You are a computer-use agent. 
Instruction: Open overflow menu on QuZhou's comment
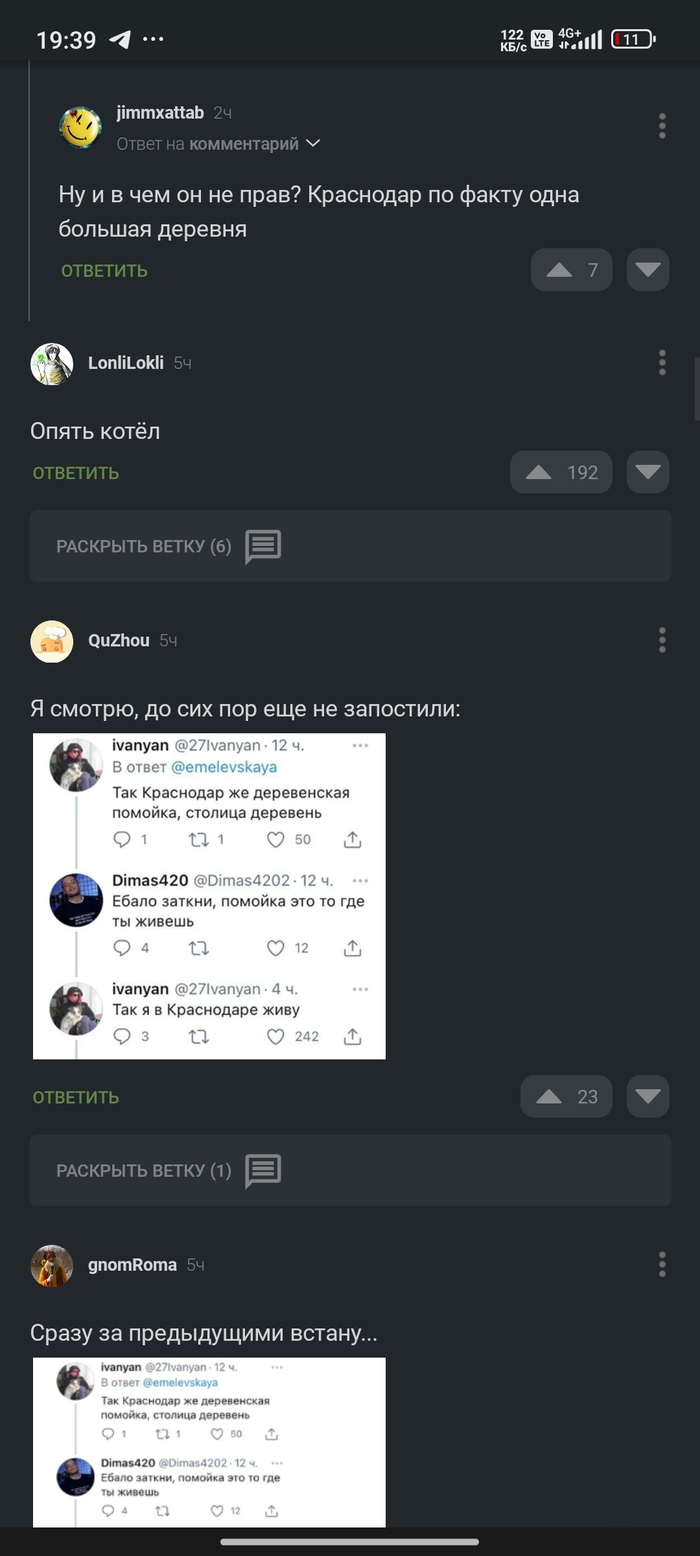coord(662,640)
